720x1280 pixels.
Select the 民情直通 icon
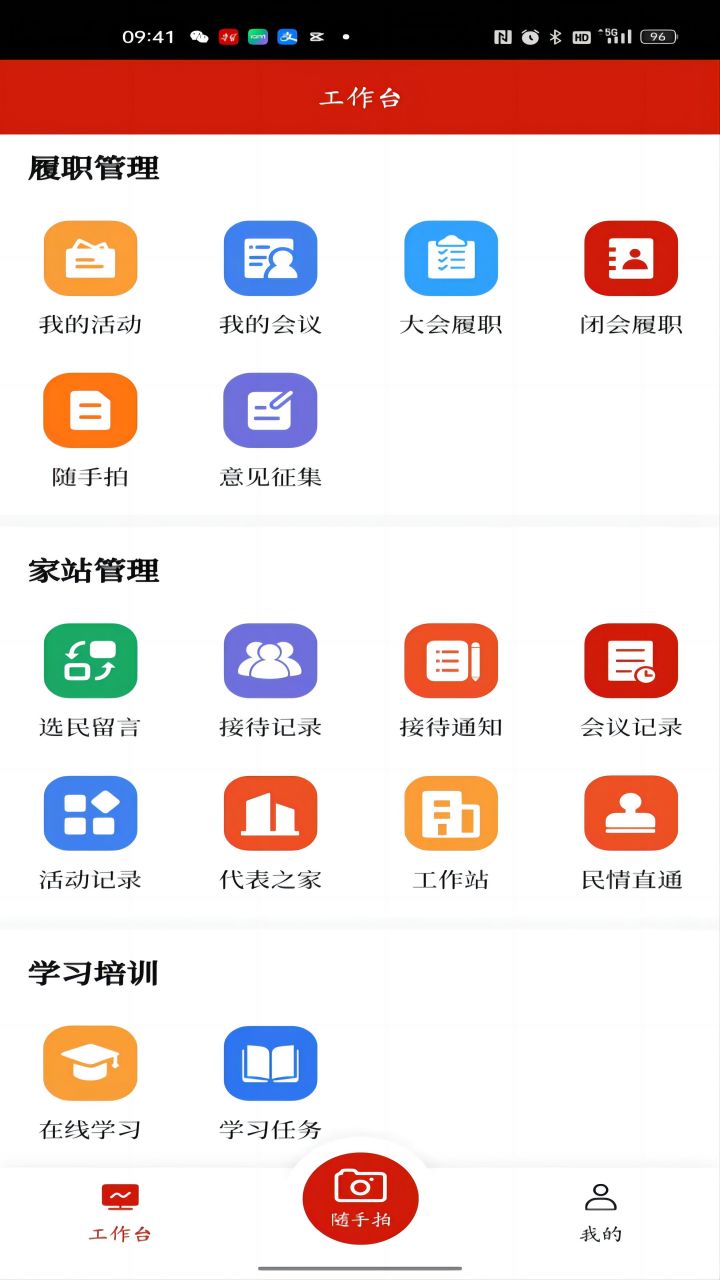click(630, 812)
